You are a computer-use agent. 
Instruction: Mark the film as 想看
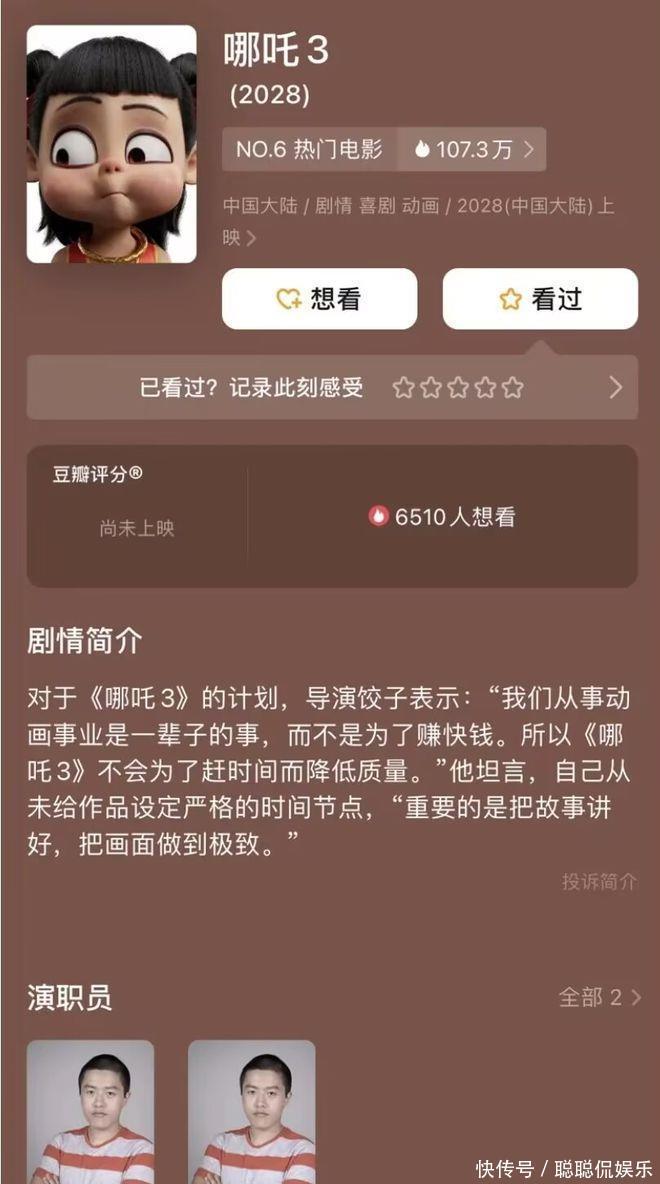pos(319,299)
